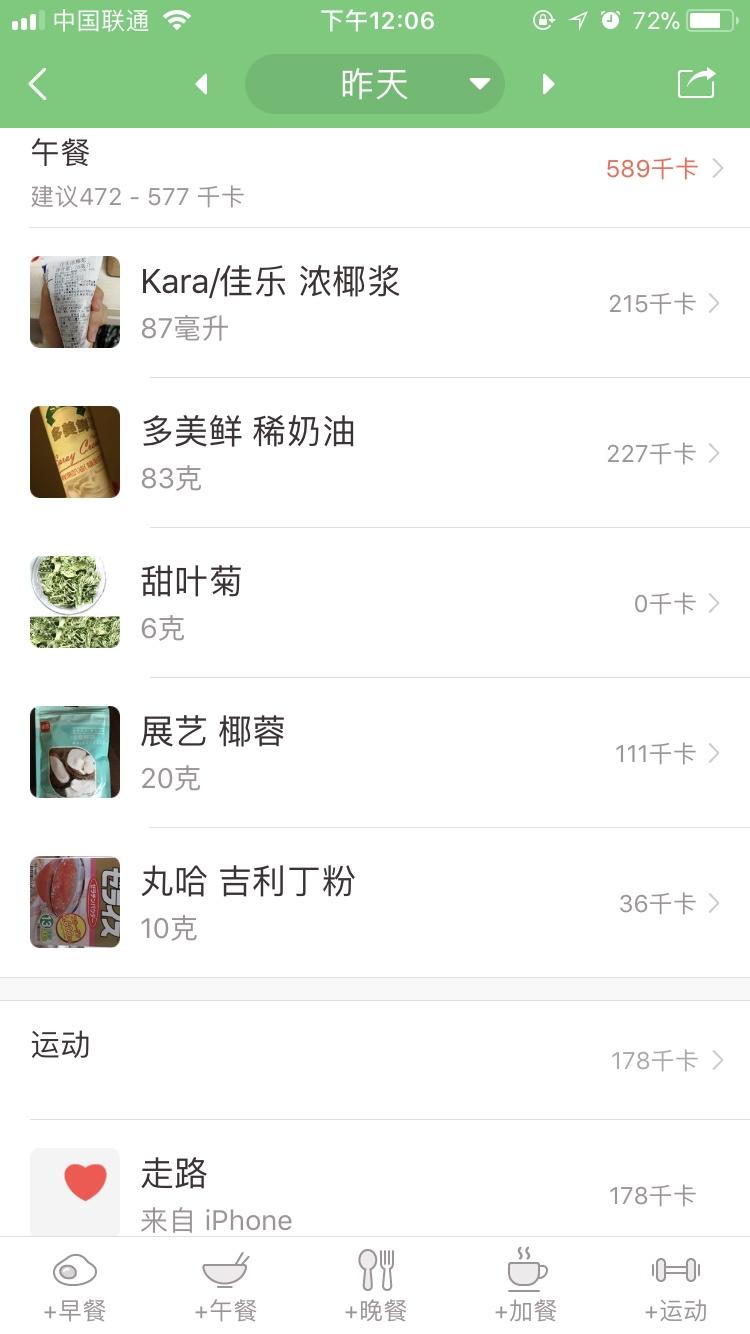The width and height of the screenshot is (750, 1334).
Task: Add a snack with +加餐
Action: coord(526,1286)
